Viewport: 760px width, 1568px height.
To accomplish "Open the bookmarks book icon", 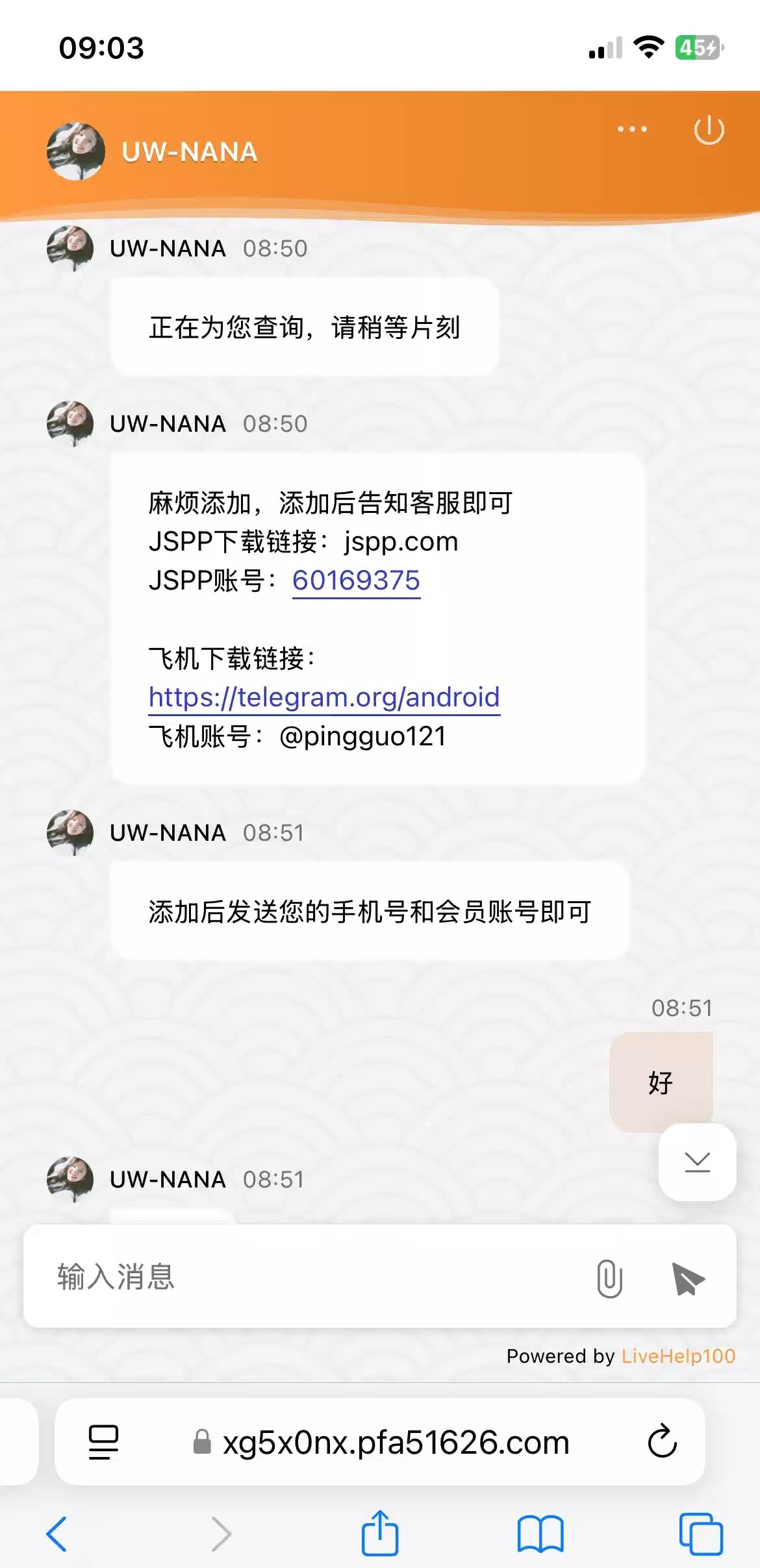I will point(540,1534).
